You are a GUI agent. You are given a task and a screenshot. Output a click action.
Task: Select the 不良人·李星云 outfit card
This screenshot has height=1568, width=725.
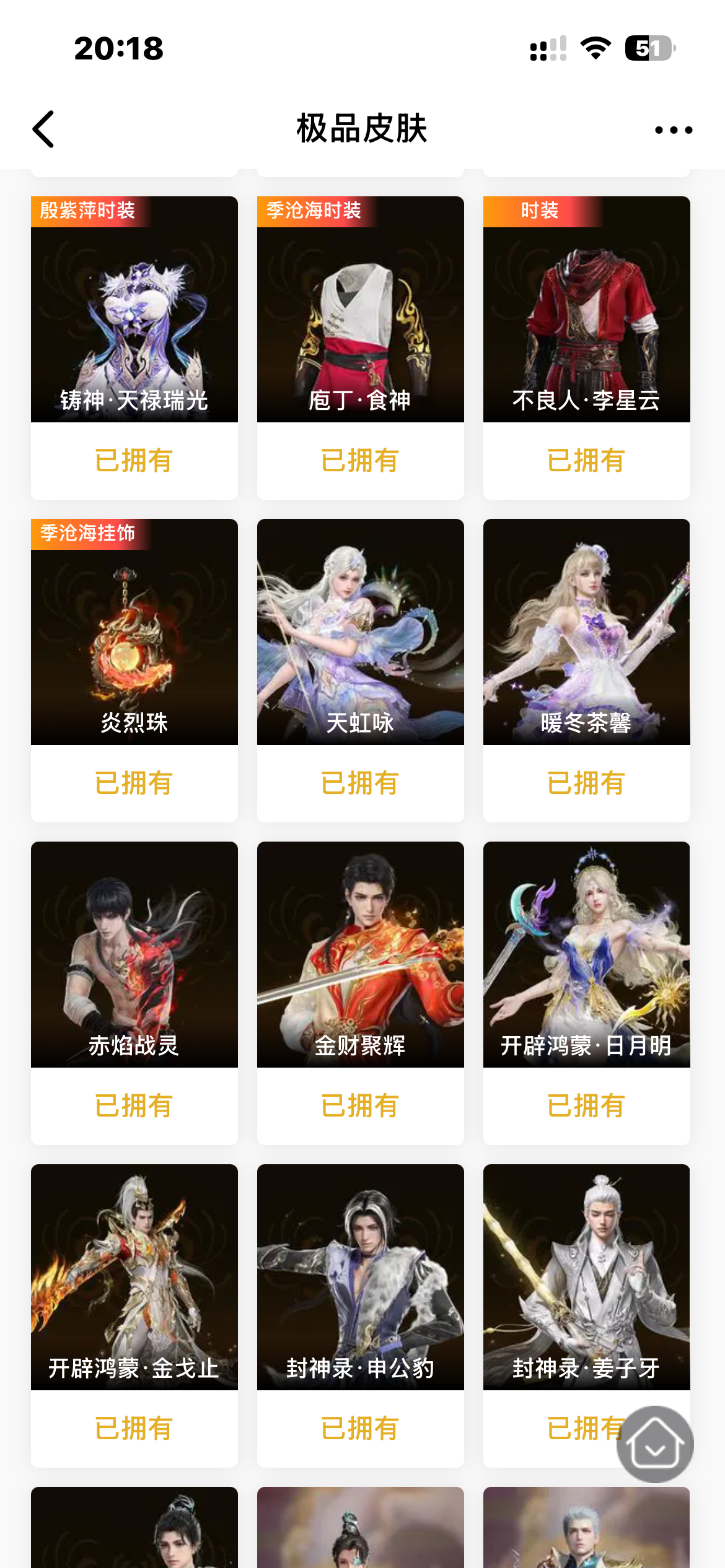coord(586,322)
